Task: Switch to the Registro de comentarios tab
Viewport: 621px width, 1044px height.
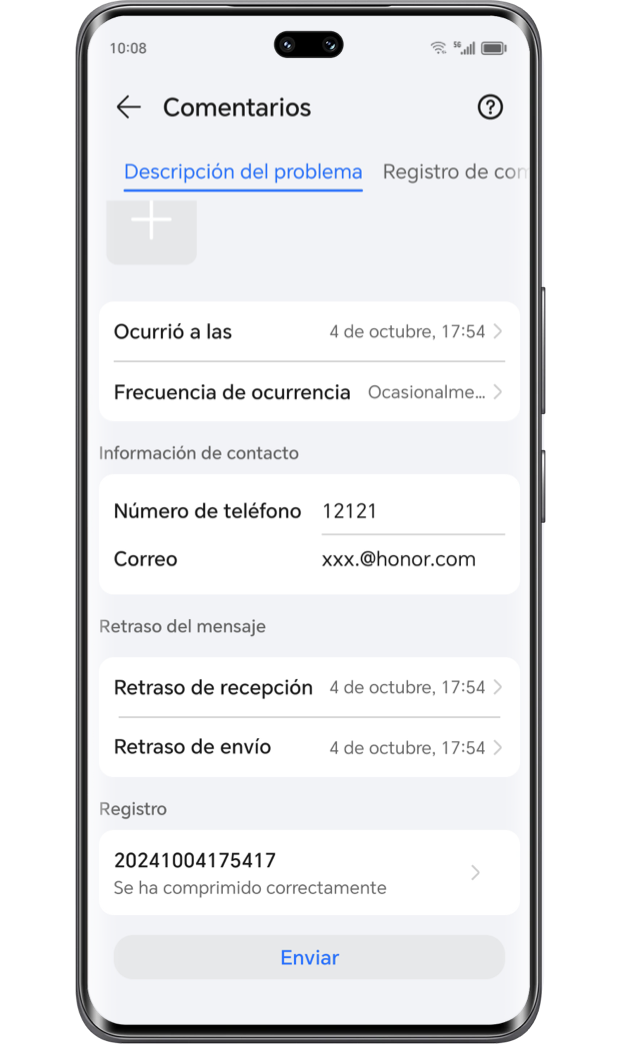Action: click(x=455, y=172)
